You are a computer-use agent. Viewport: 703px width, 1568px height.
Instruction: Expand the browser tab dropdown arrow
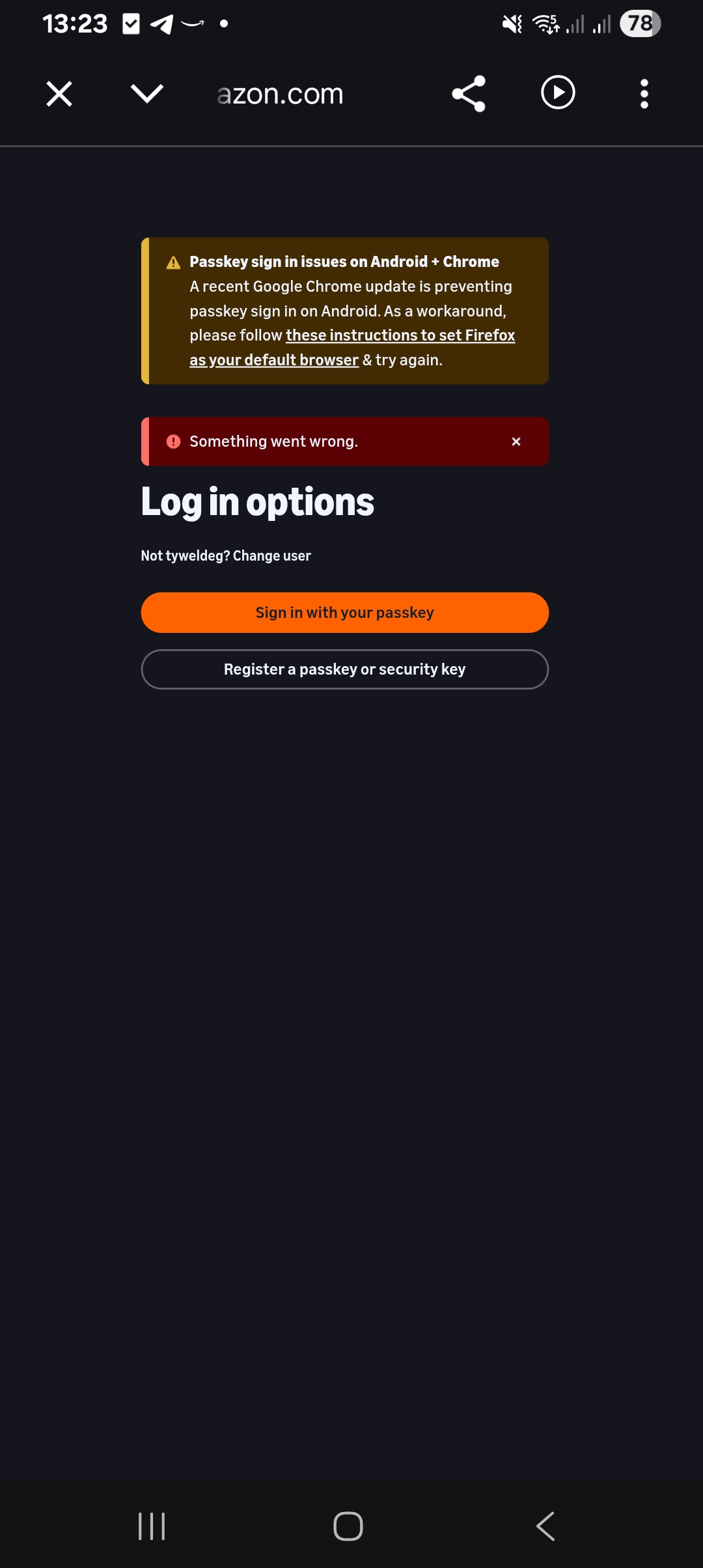coord(147,94)
